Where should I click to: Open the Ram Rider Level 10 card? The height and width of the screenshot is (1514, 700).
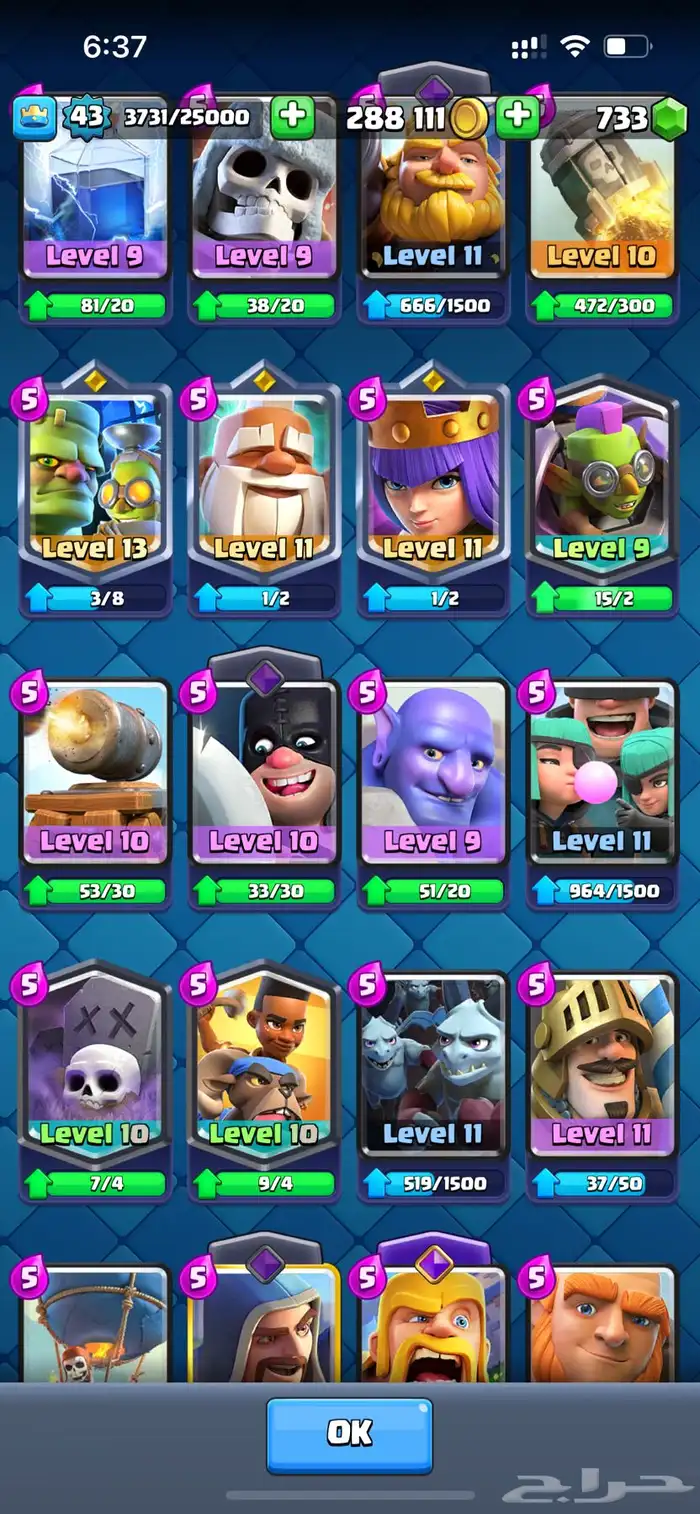coord(264,1065)
